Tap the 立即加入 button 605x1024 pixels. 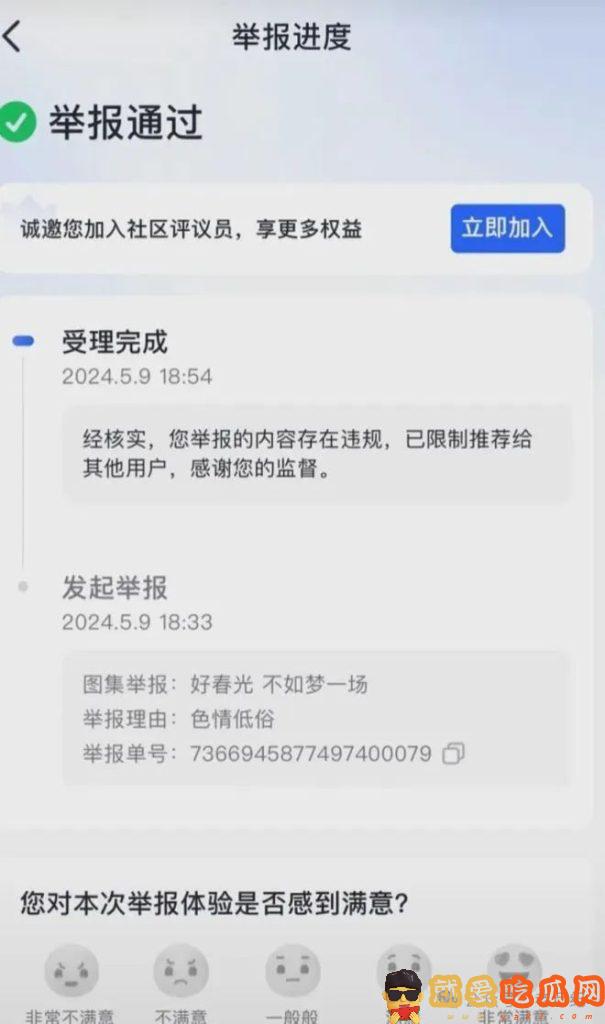pos(507,229)
